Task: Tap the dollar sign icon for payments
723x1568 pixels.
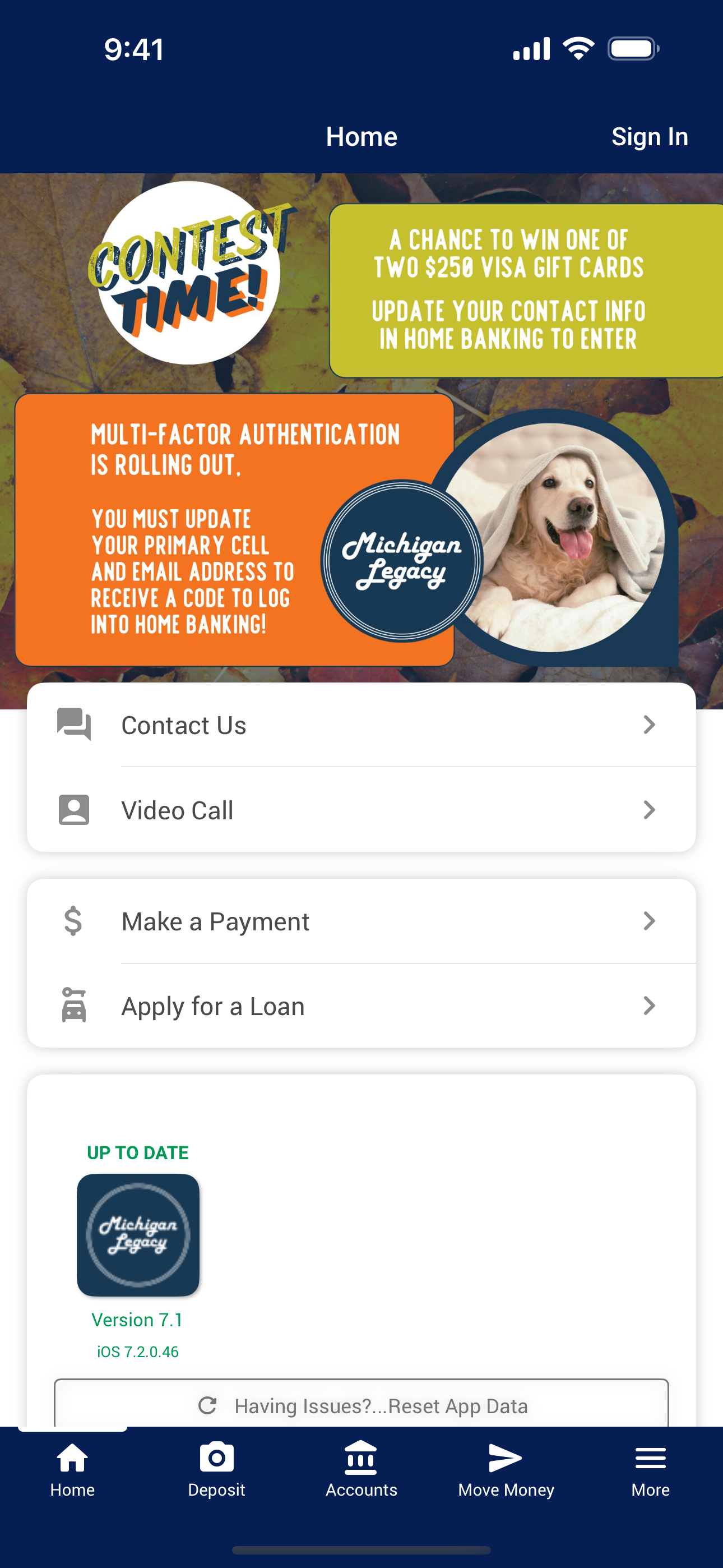Action: tap(72, 921)
